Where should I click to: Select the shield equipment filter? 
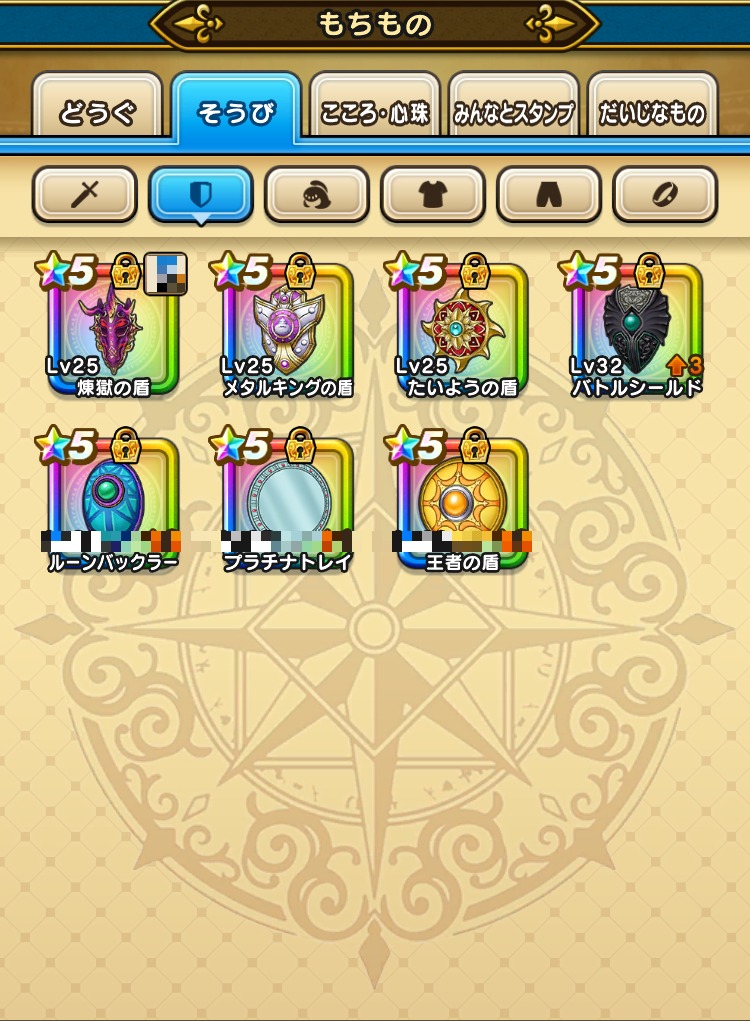(x=201, y=194)
